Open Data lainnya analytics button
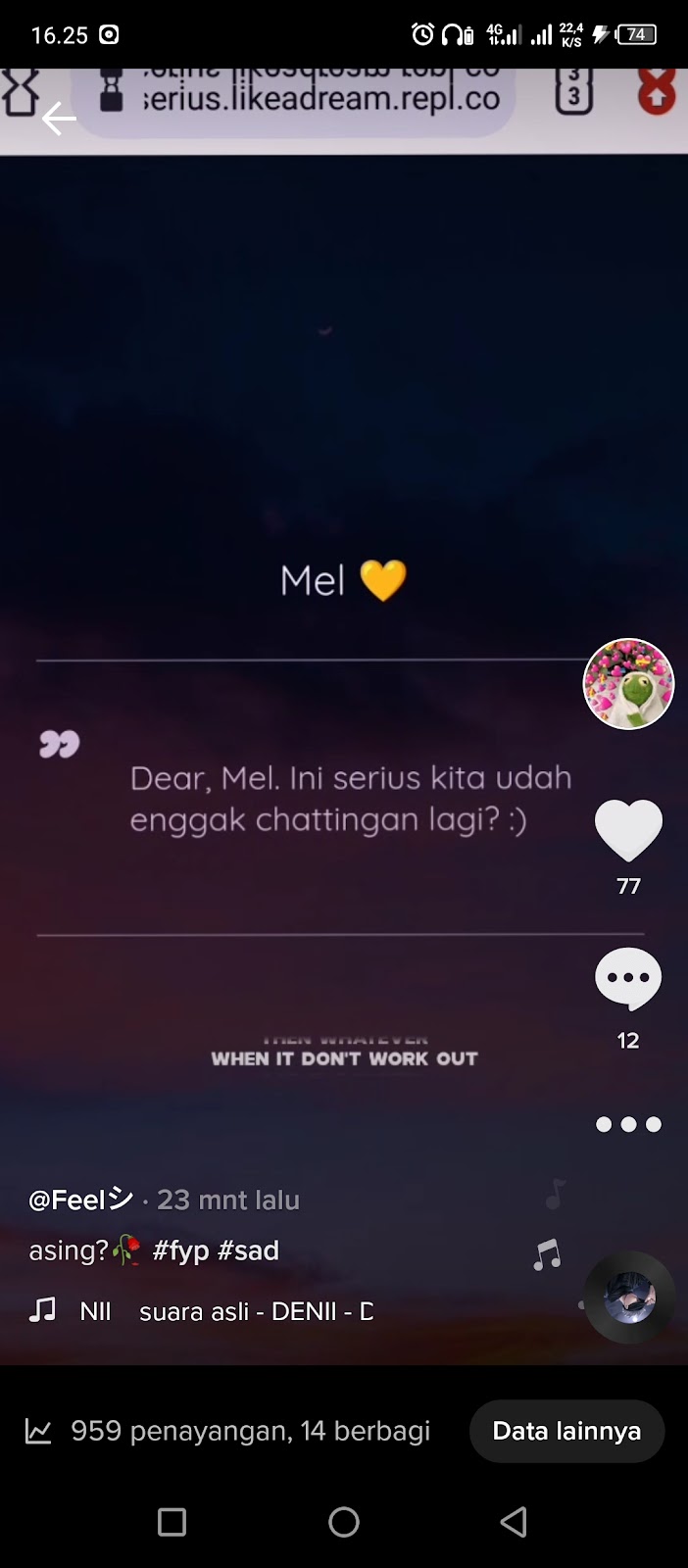 [x=566, y=1431]
